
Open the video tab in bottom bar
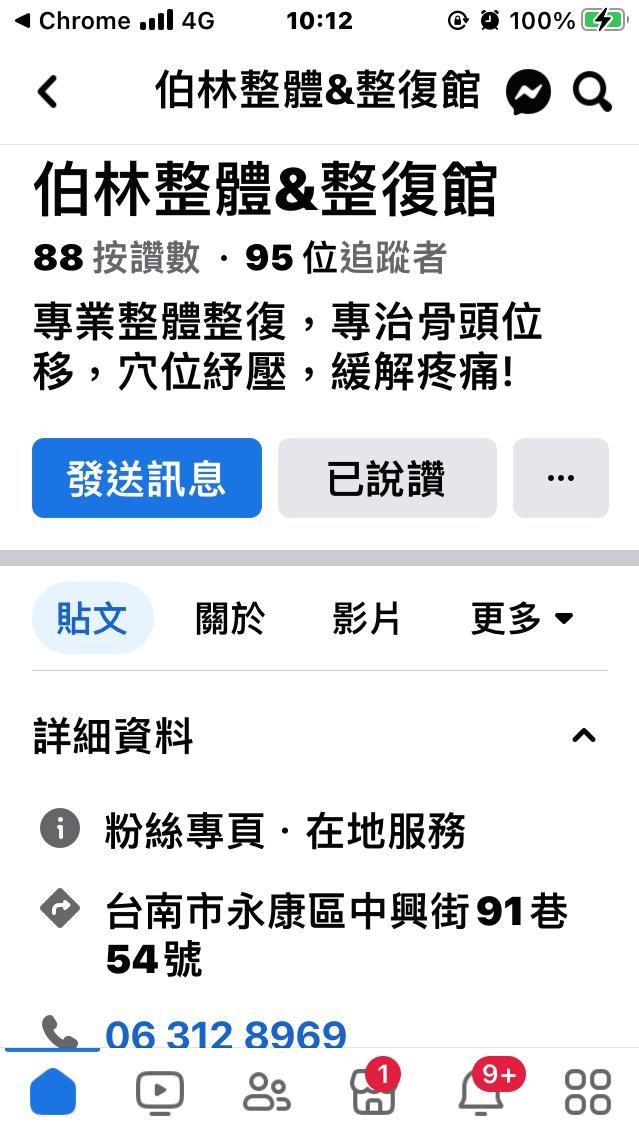(x=160, y=1091)
